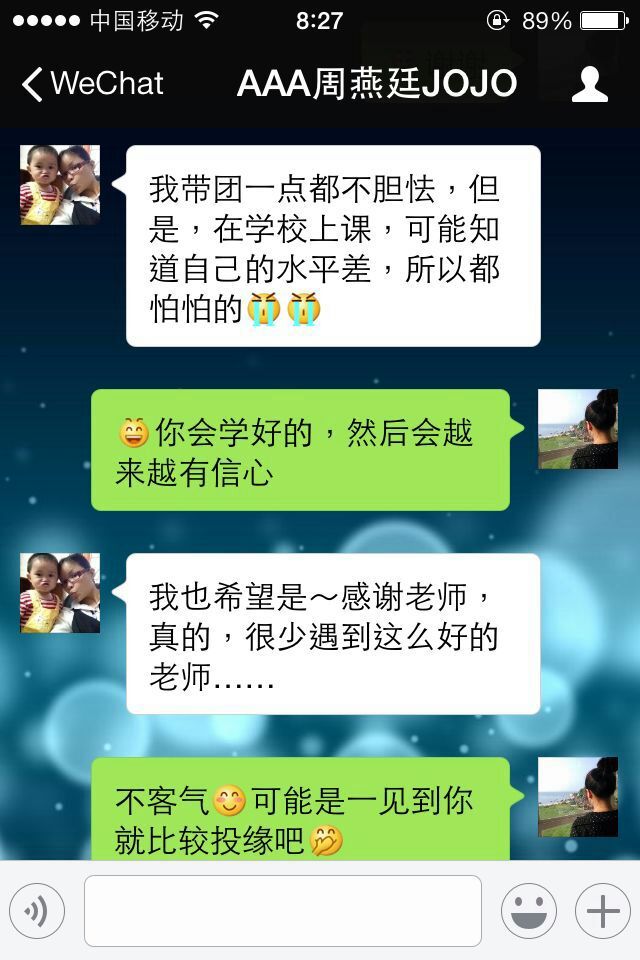This screenshot has width=640, height=960.
Task: Go back to WeChat chat list
Action: pyautogui.click(x=90, y=84)
